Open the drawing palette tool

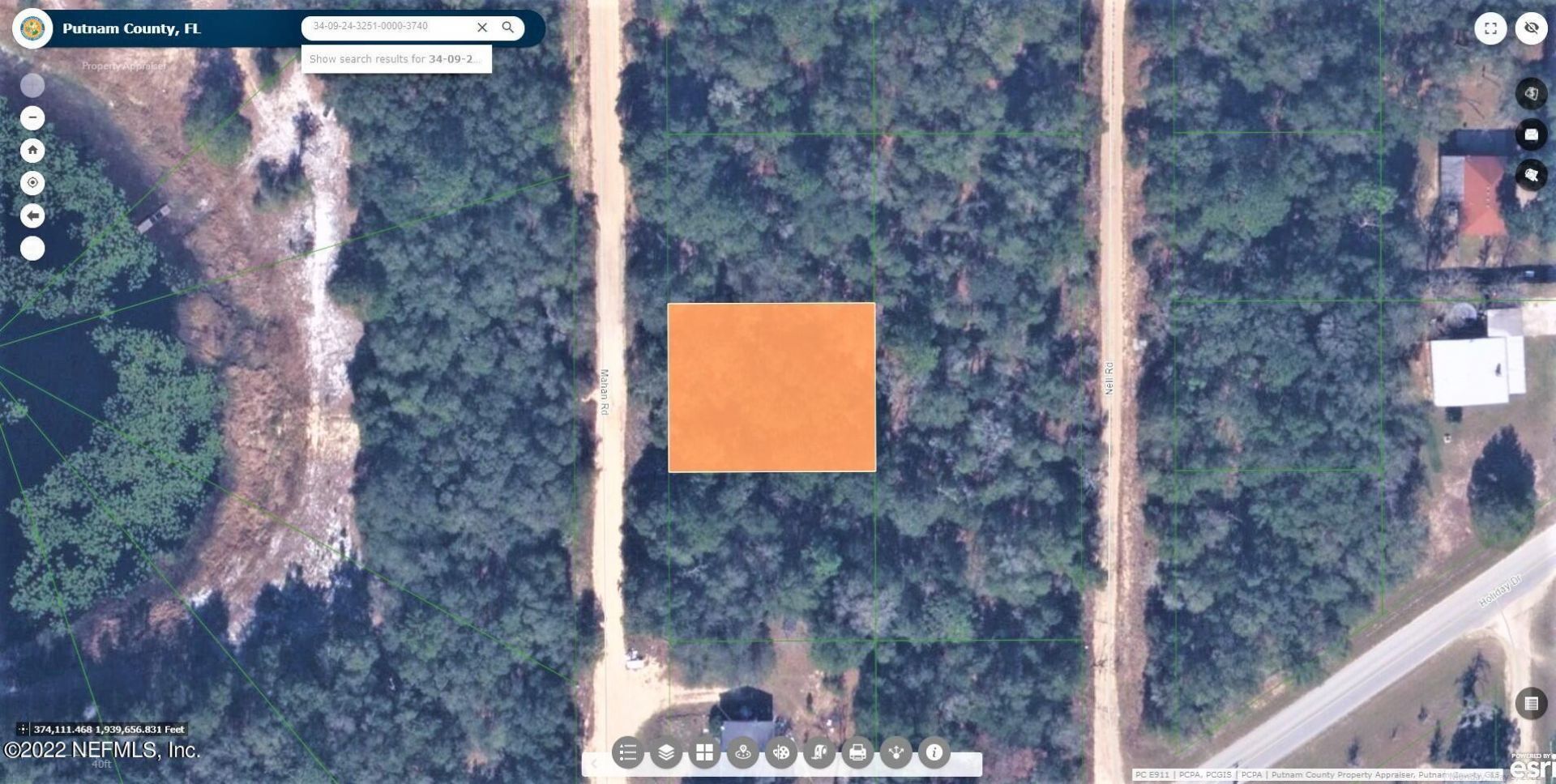(781, 753)
